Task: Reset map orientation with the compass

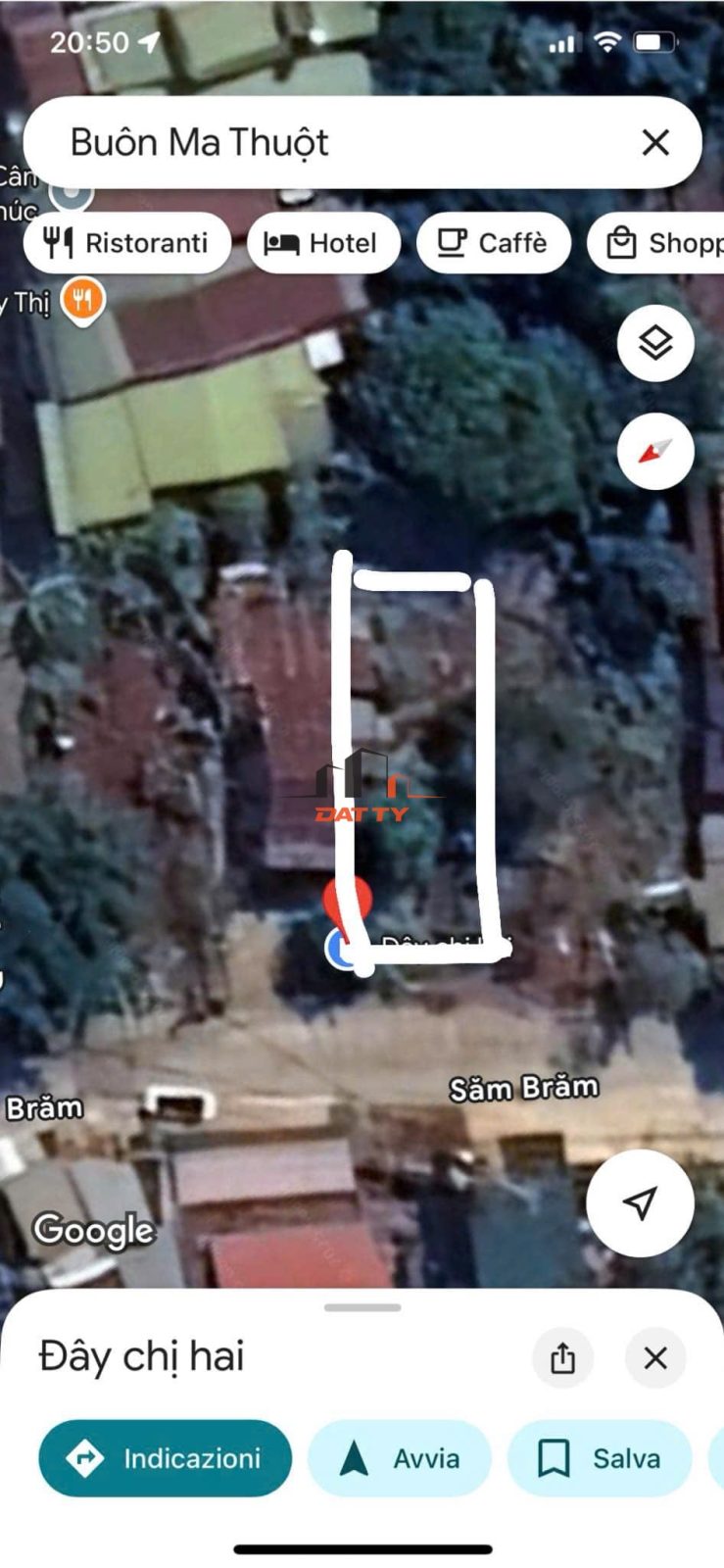Action: 655,451
